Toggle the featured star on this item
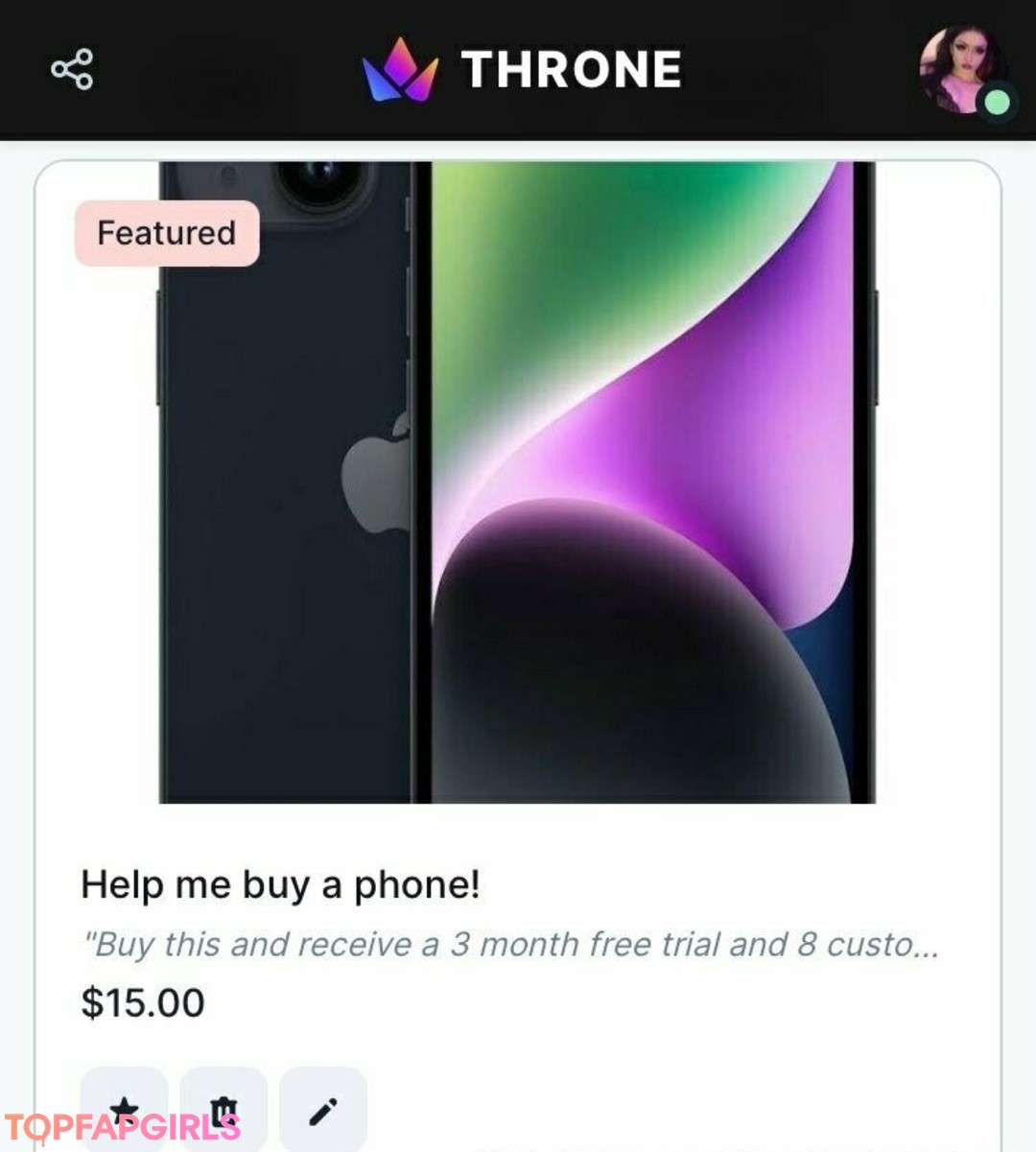Image resolution: width=1036 pixels, height=1152 pixels. coord(125,1110)
